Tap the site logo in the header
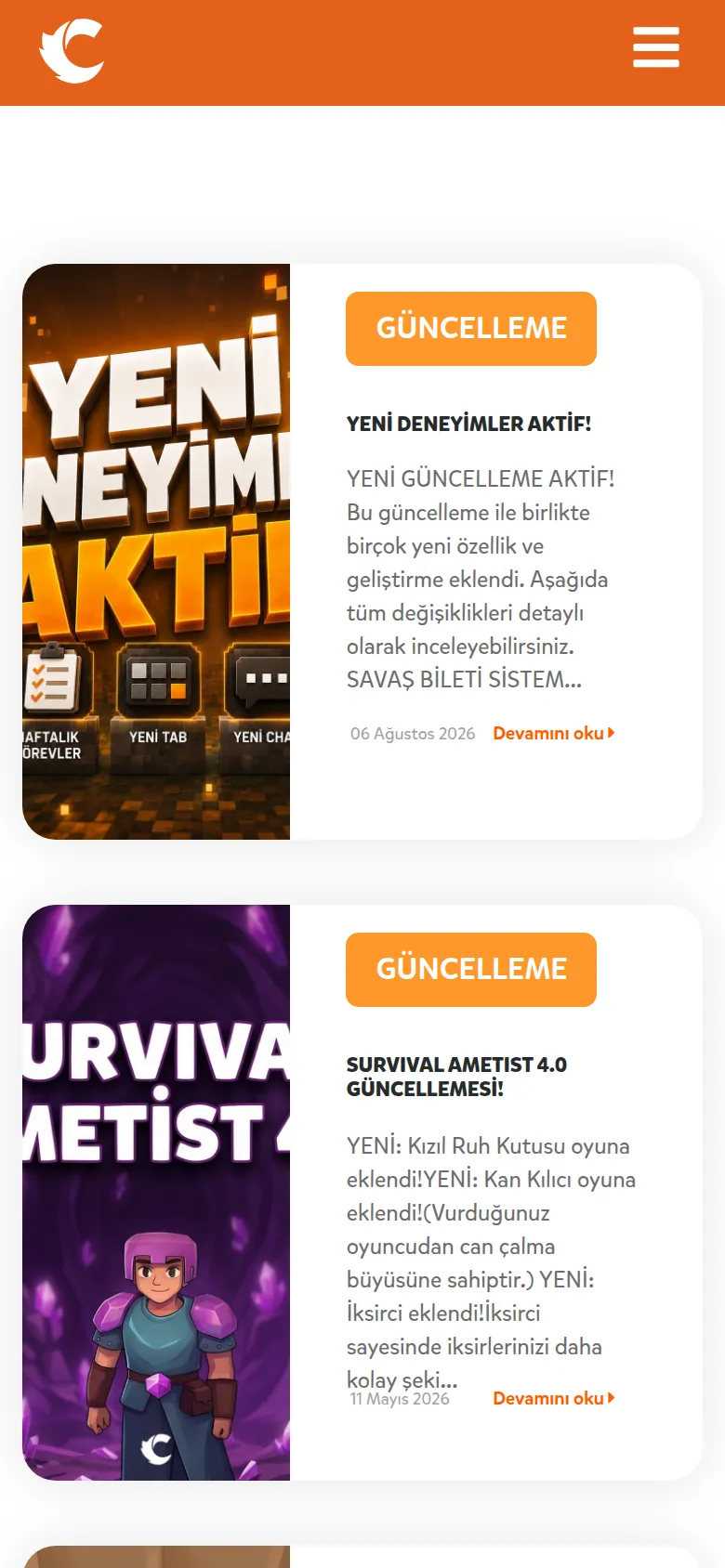 point(72,51)
